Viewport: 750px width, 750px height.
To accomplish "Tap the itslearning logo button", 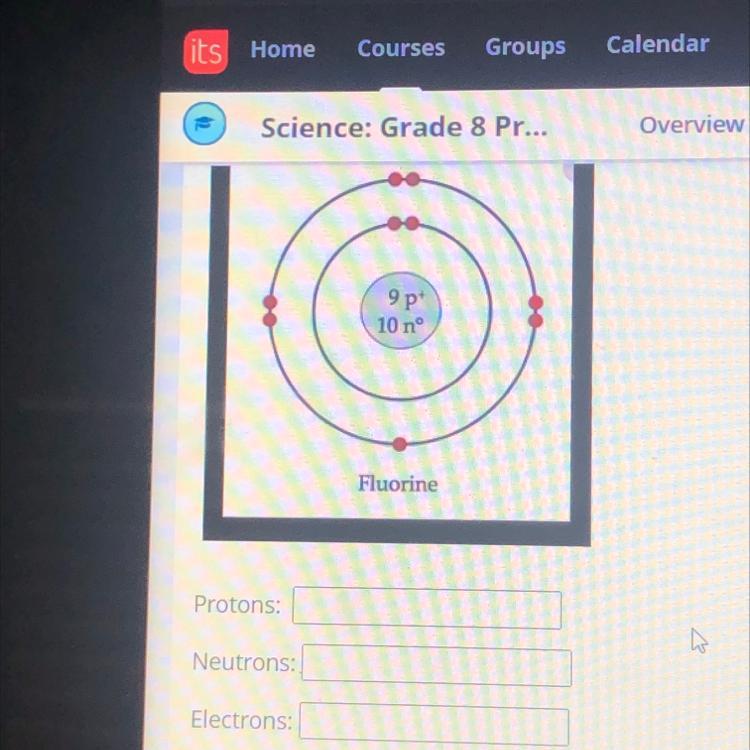I will (205, 50).
